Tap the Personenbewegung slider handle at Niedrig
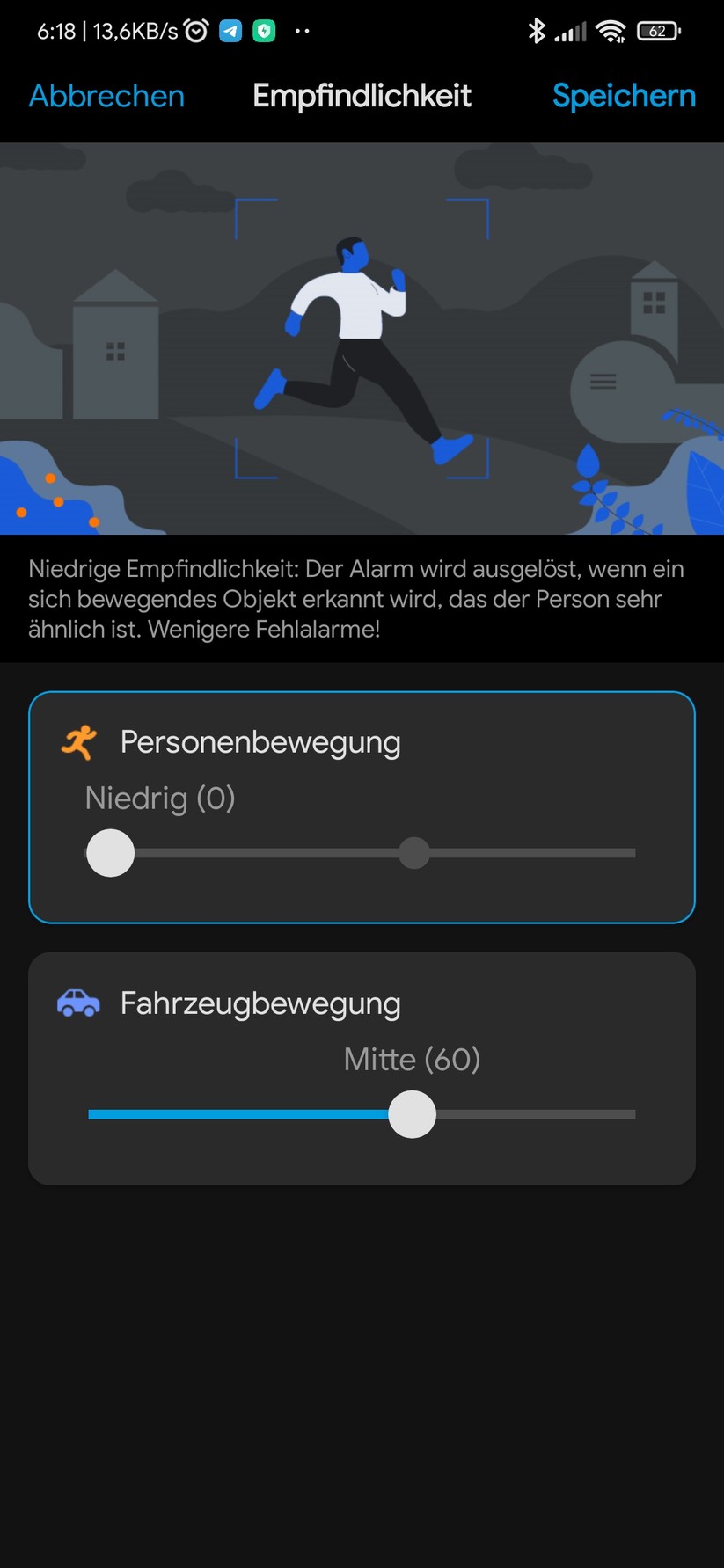Viewport: 724px width, 1568px height. point(109,852)
